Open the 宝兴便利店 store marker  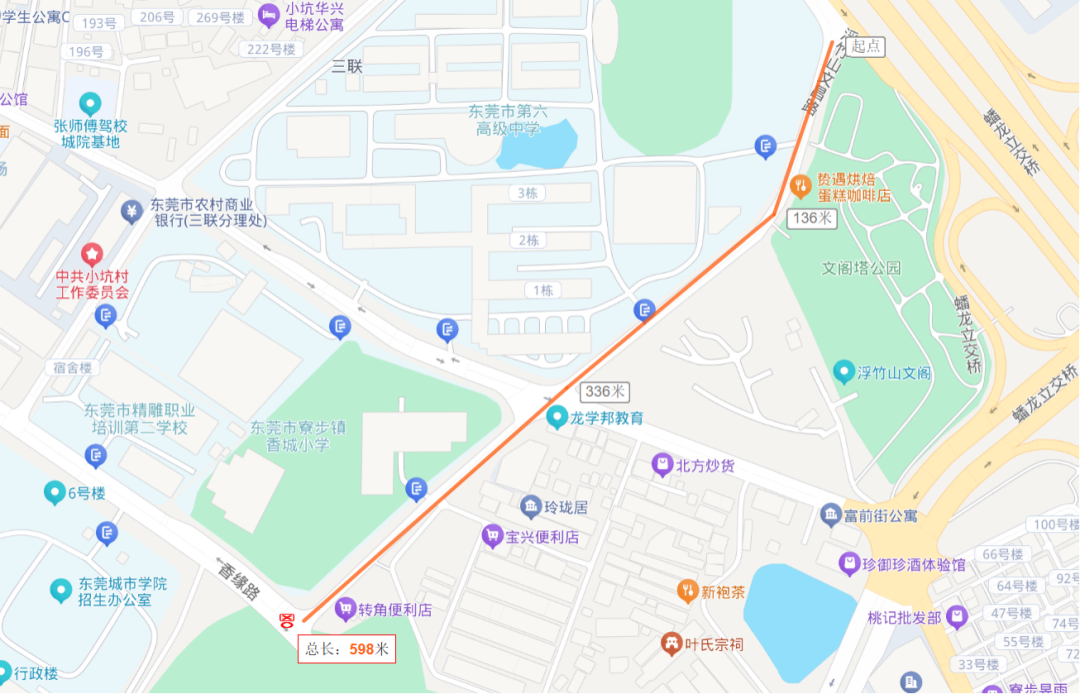point(491,536)
